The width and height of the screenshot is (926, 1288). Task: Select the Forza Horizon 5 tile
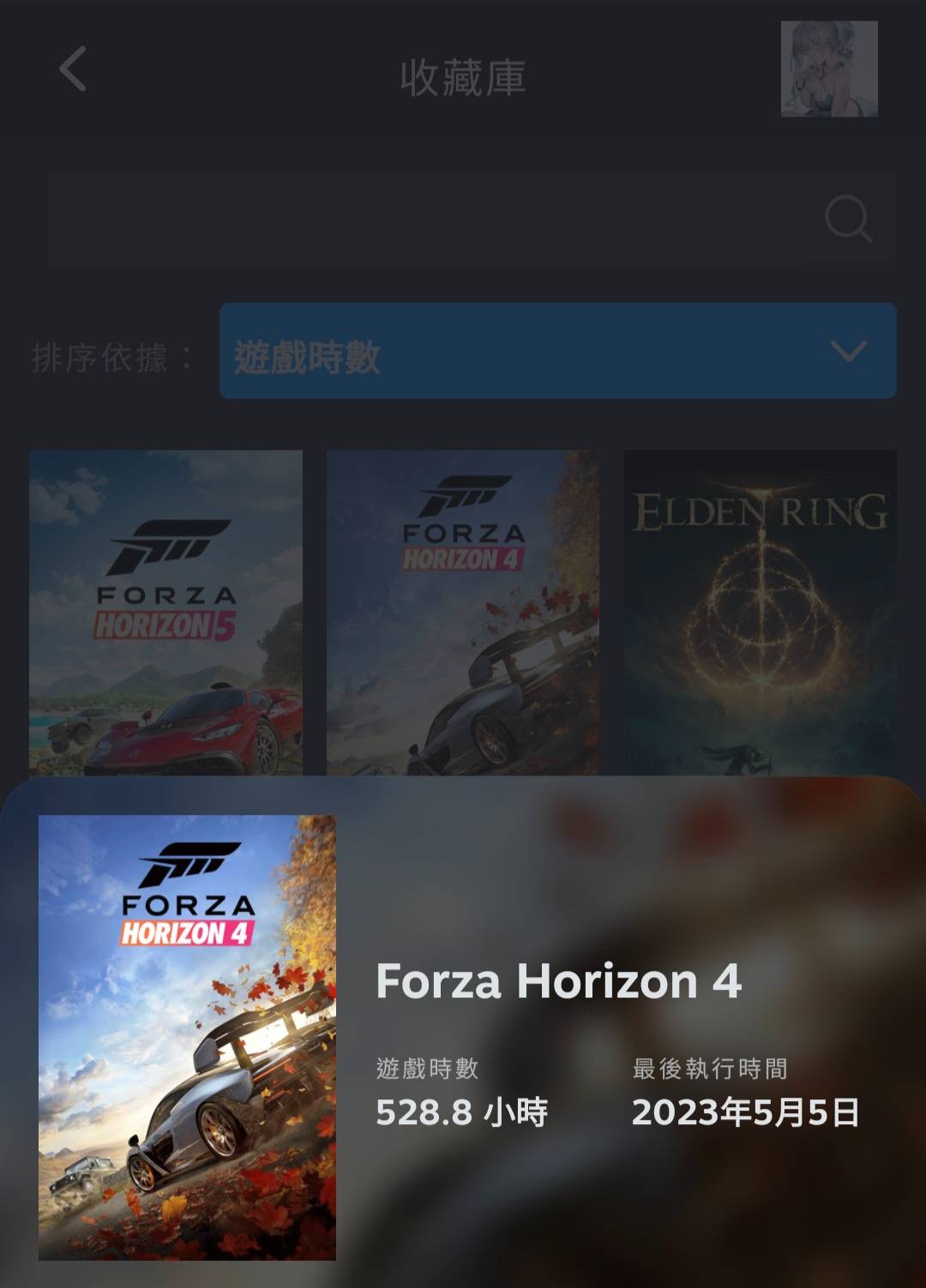[165, 612]
